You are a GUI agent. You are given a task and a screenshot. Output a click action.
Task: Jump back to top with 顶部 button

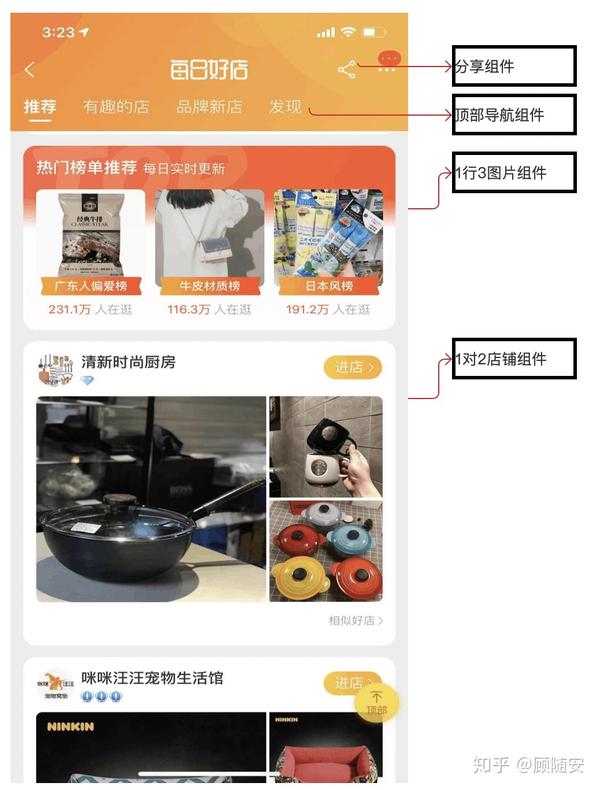(376, 703)
